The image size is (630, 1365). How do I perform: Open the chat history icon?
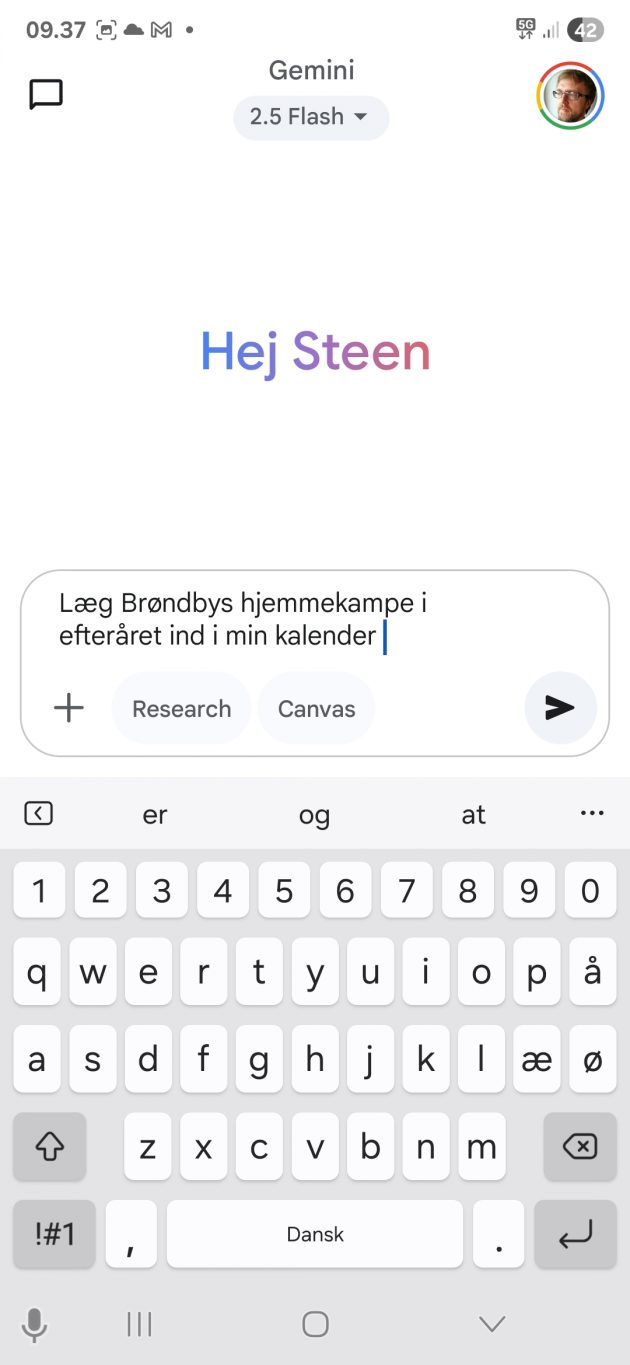pyautogui.click(x=46, y=95)
